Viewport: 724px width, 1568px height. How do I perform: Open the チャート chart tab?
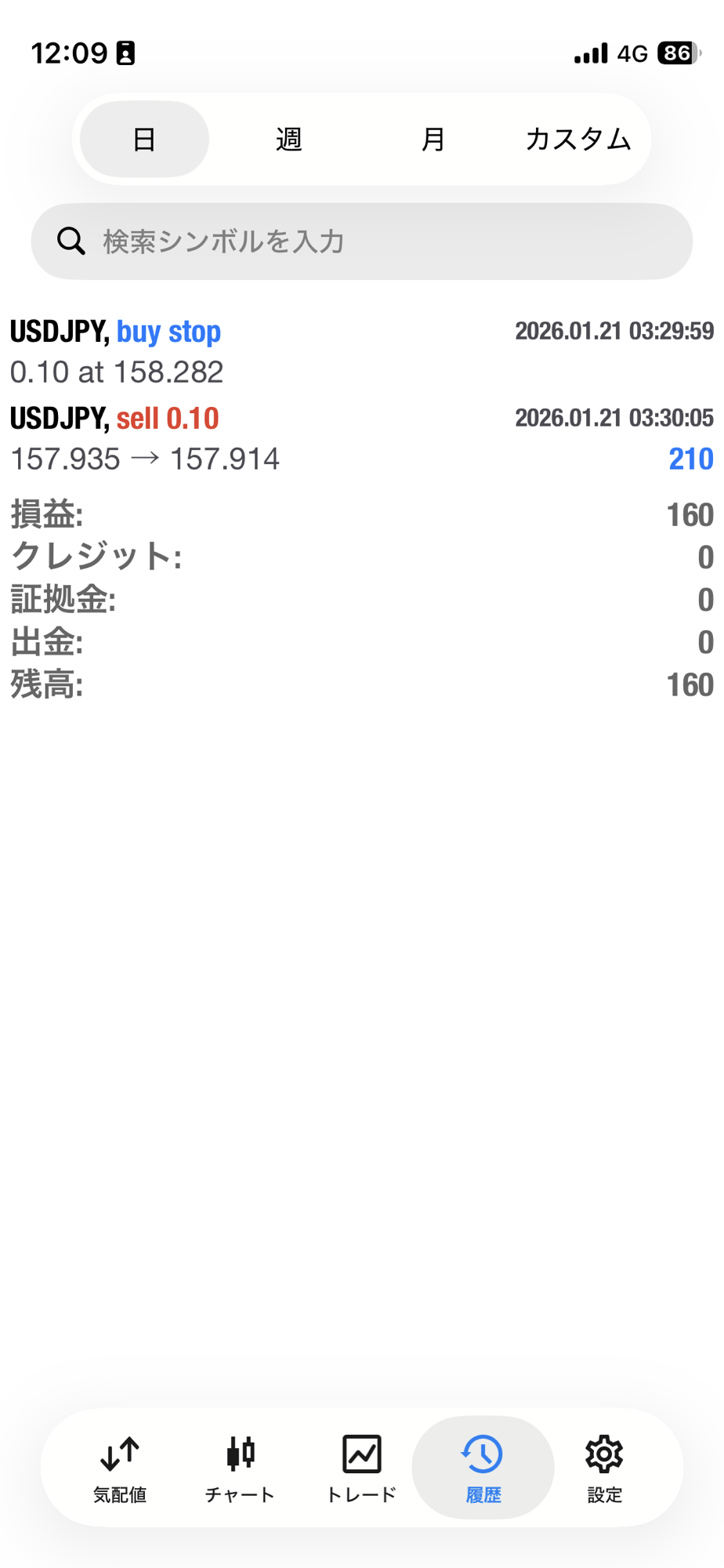click(x=241, y=1468)
